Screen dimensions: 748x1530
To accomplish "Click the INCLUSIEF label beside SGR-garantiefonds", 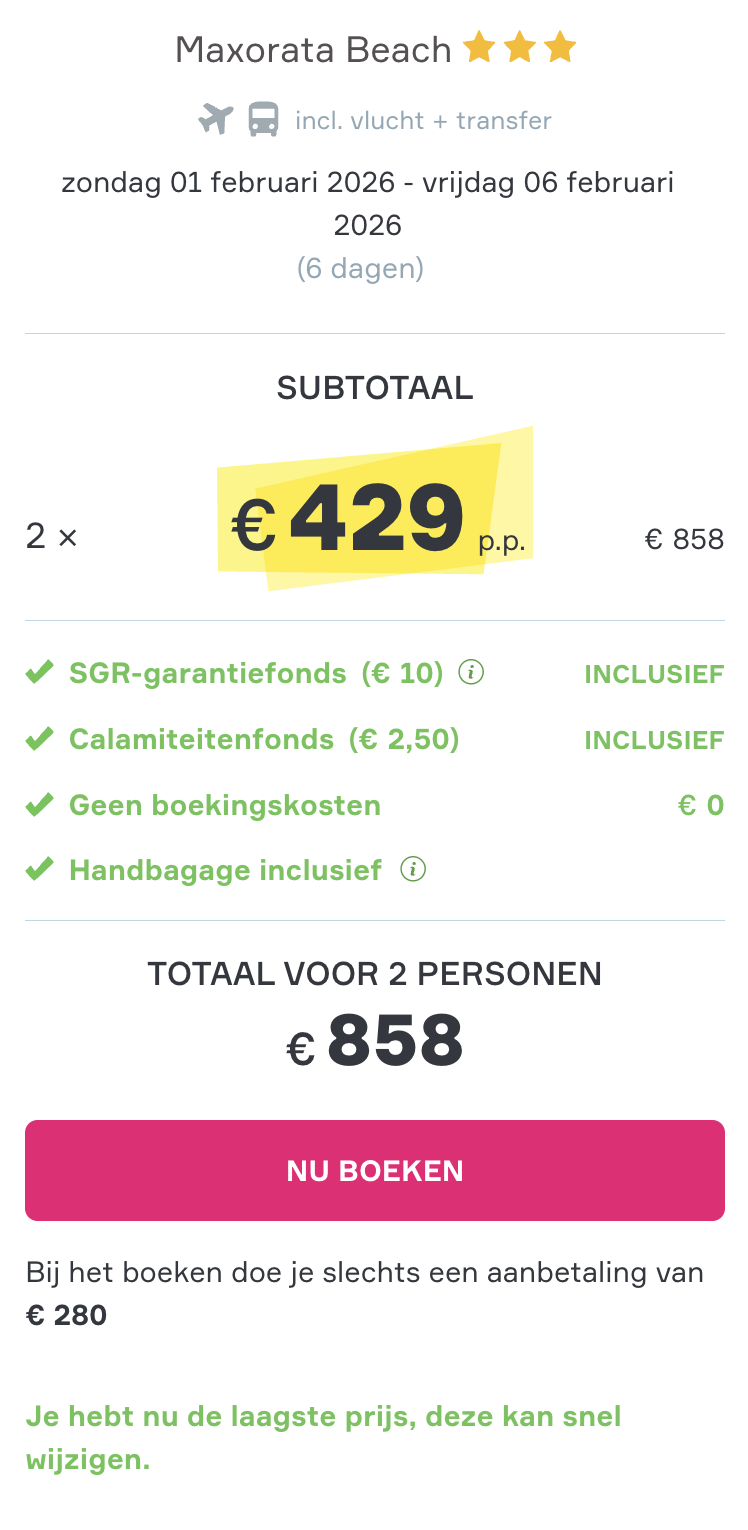I will pyautogui.click(x=654, y=673).
